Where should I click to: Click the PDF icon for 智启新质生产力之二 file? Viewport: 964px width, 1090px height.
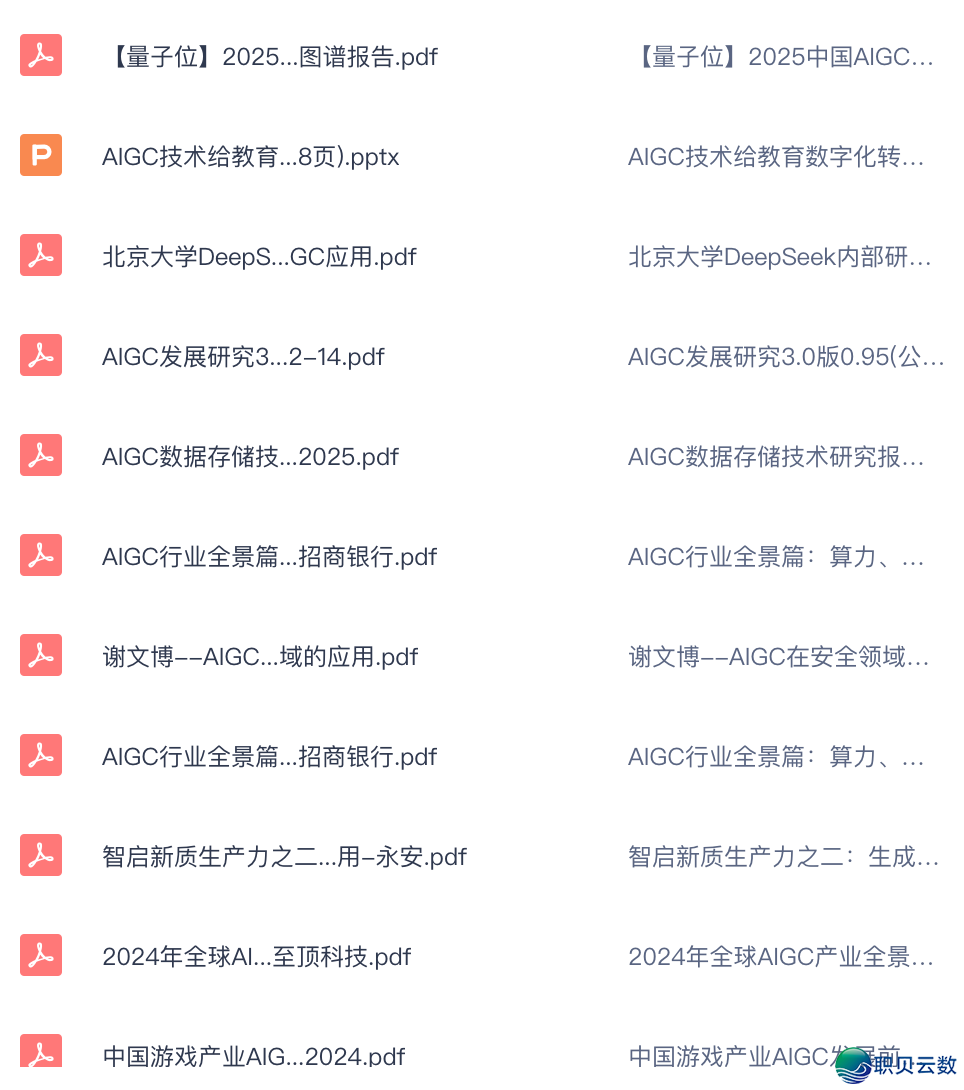click(x=40, y=855)
